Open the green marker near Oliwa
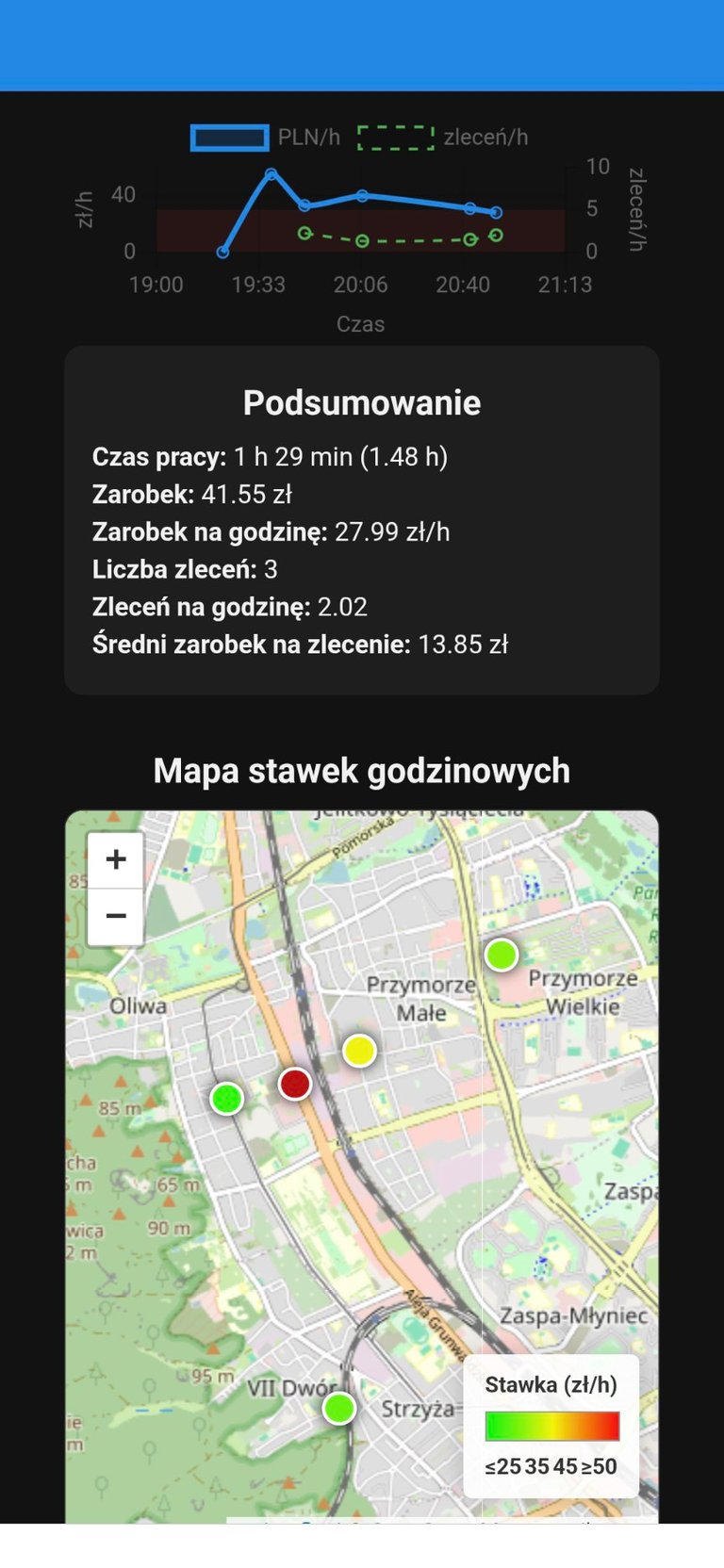The width and height of the screenshot is (724, 1568). [226, 1098]
